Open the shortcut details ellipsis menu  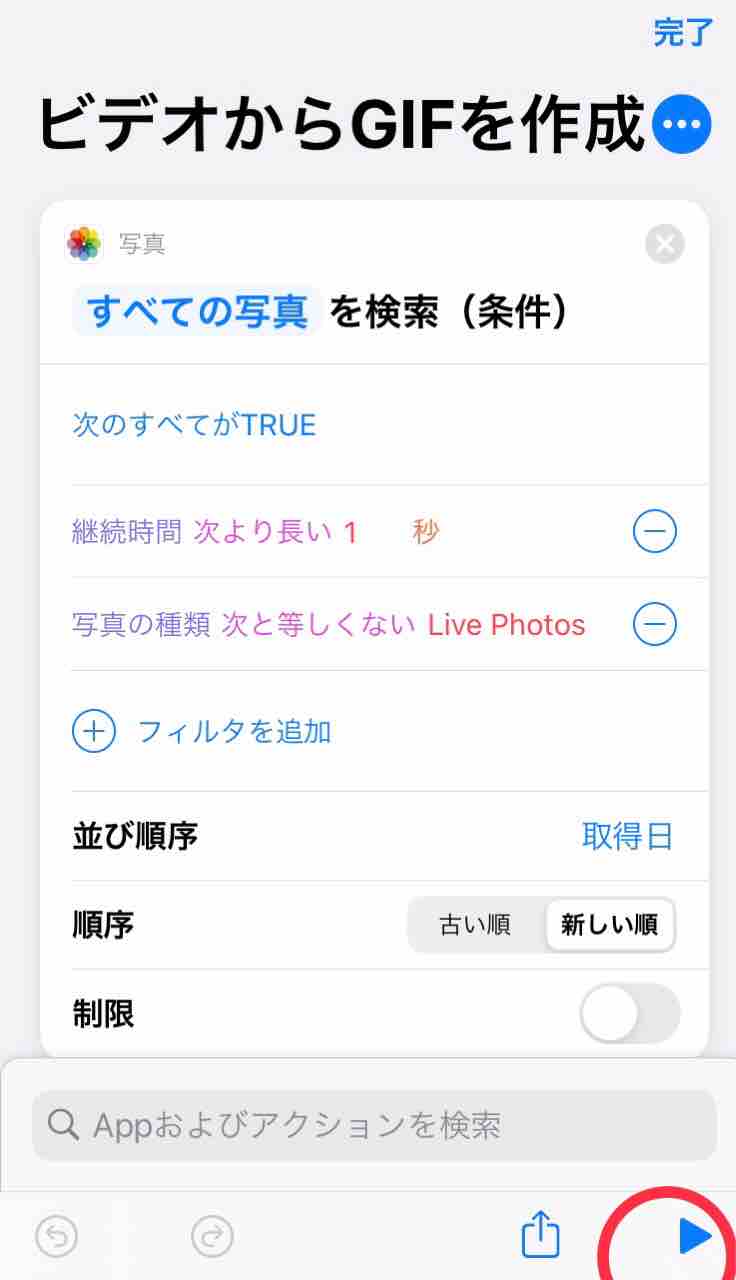(681, 124)
